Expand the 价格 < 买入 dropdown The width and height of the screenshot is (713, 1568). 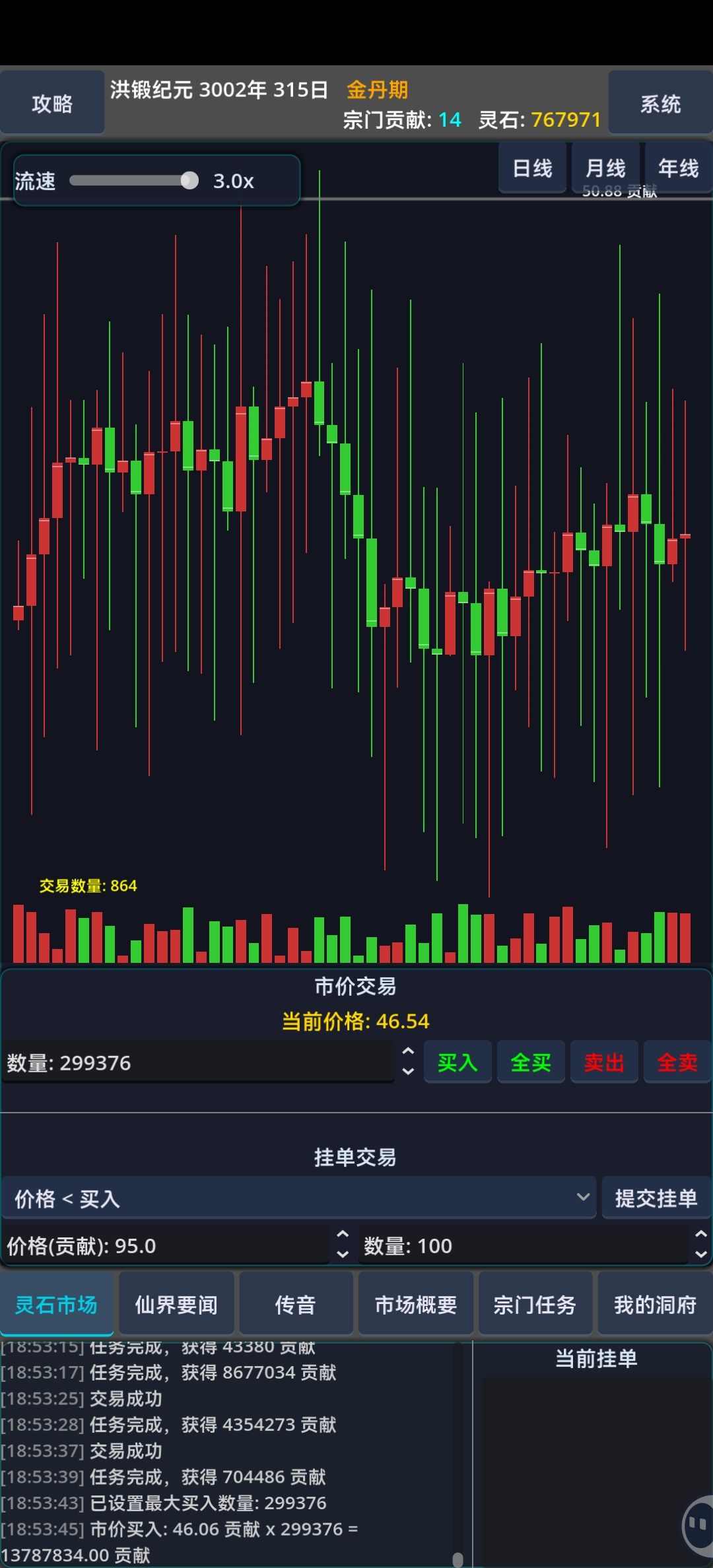point(299,1198)
